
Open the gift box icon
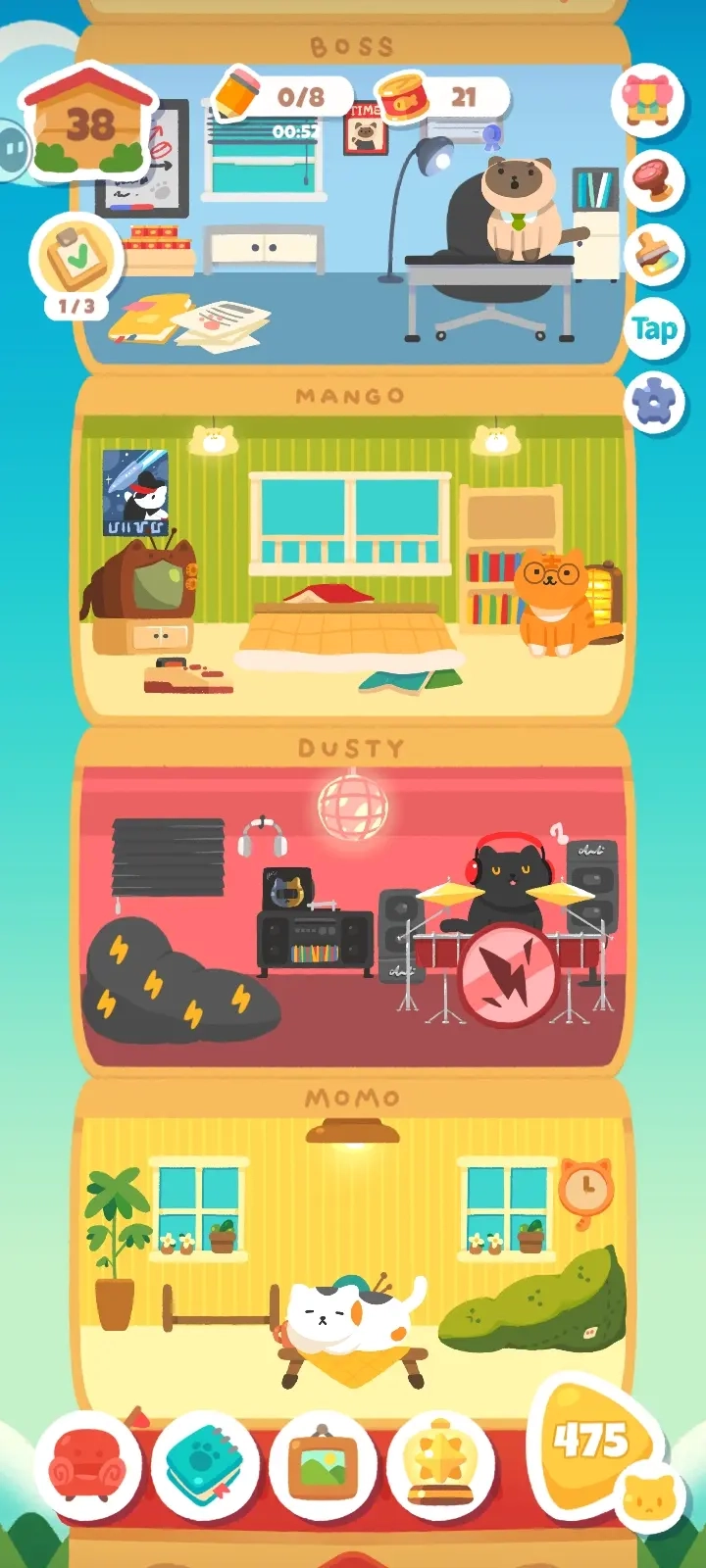[649, 101]
